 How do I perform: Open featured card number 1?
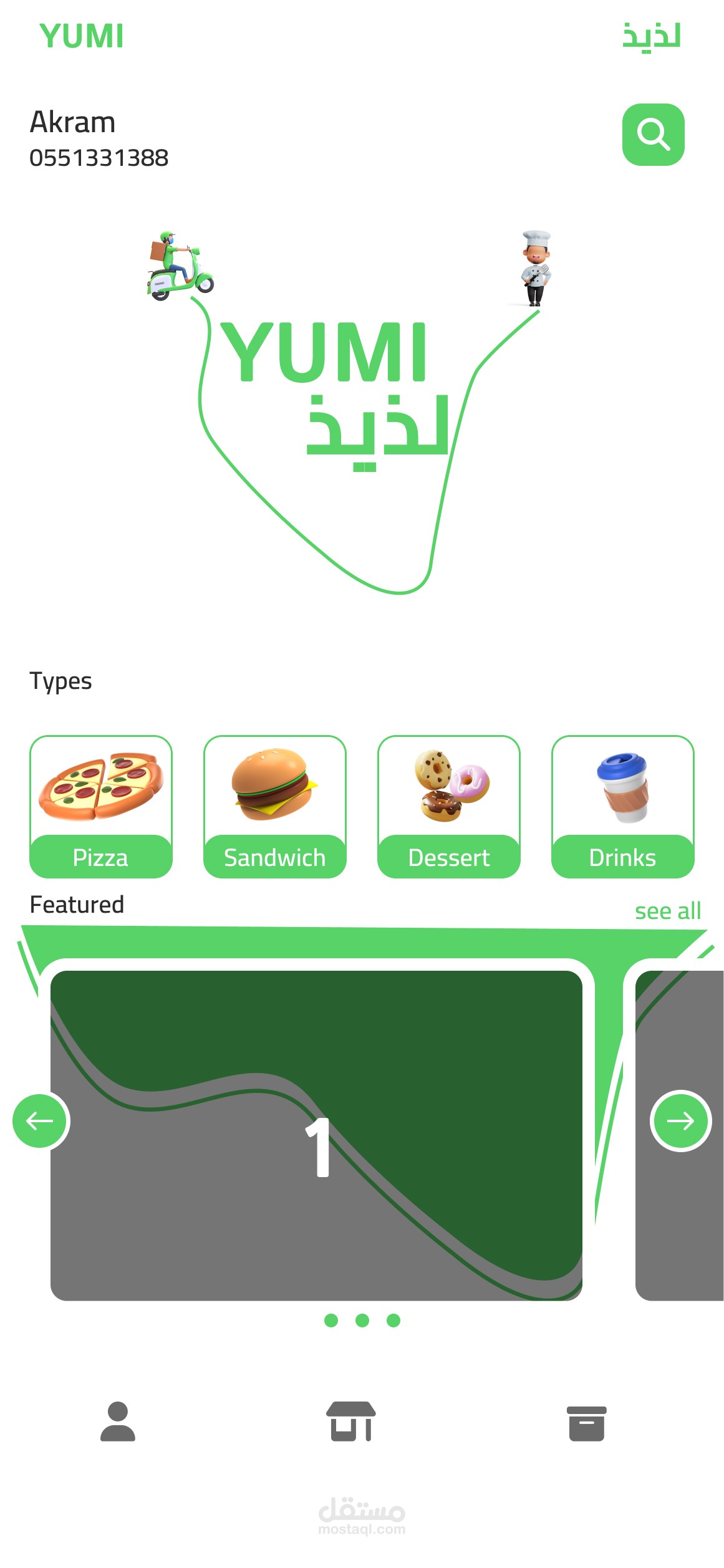pos(316,1135)
